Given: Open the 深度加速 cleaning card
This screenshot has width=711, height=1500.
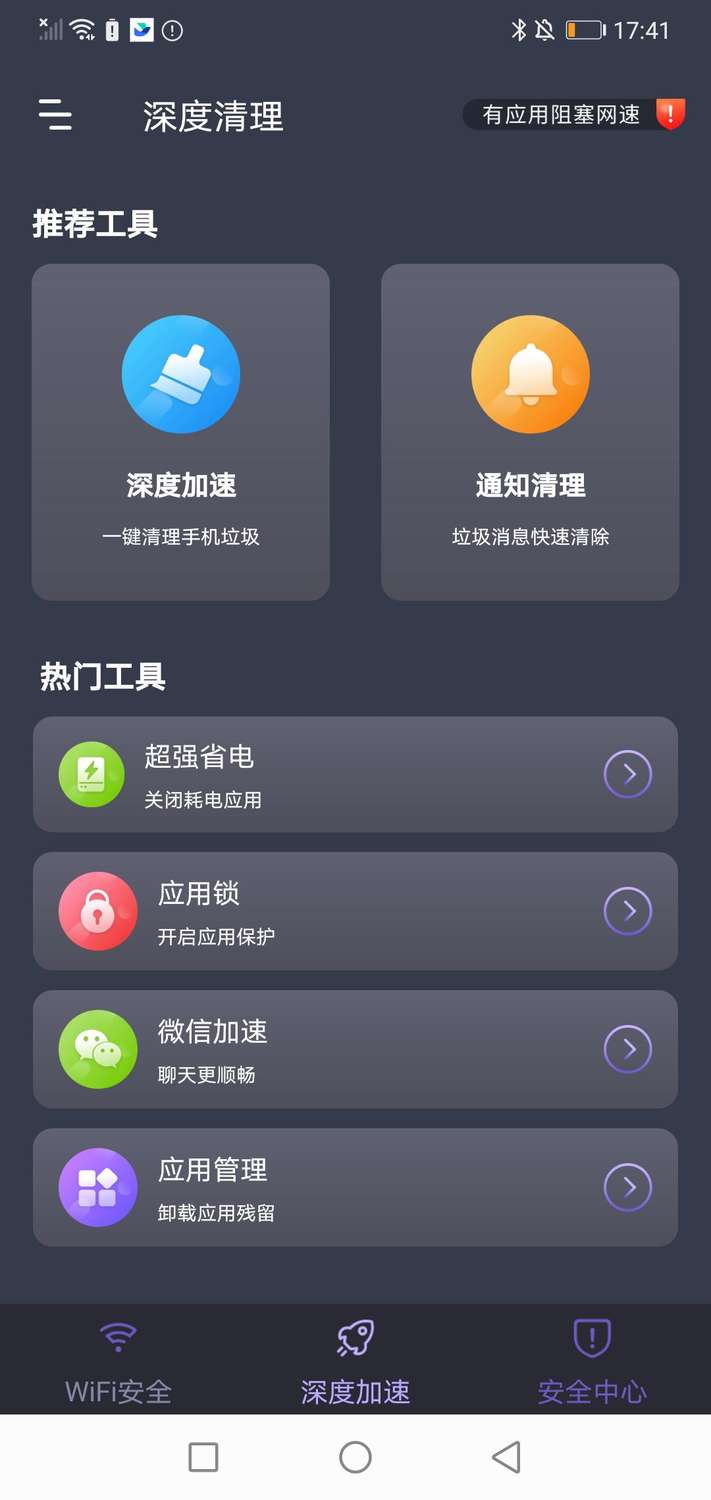Looking at the screenshot, I should click(x=181, y=432).
